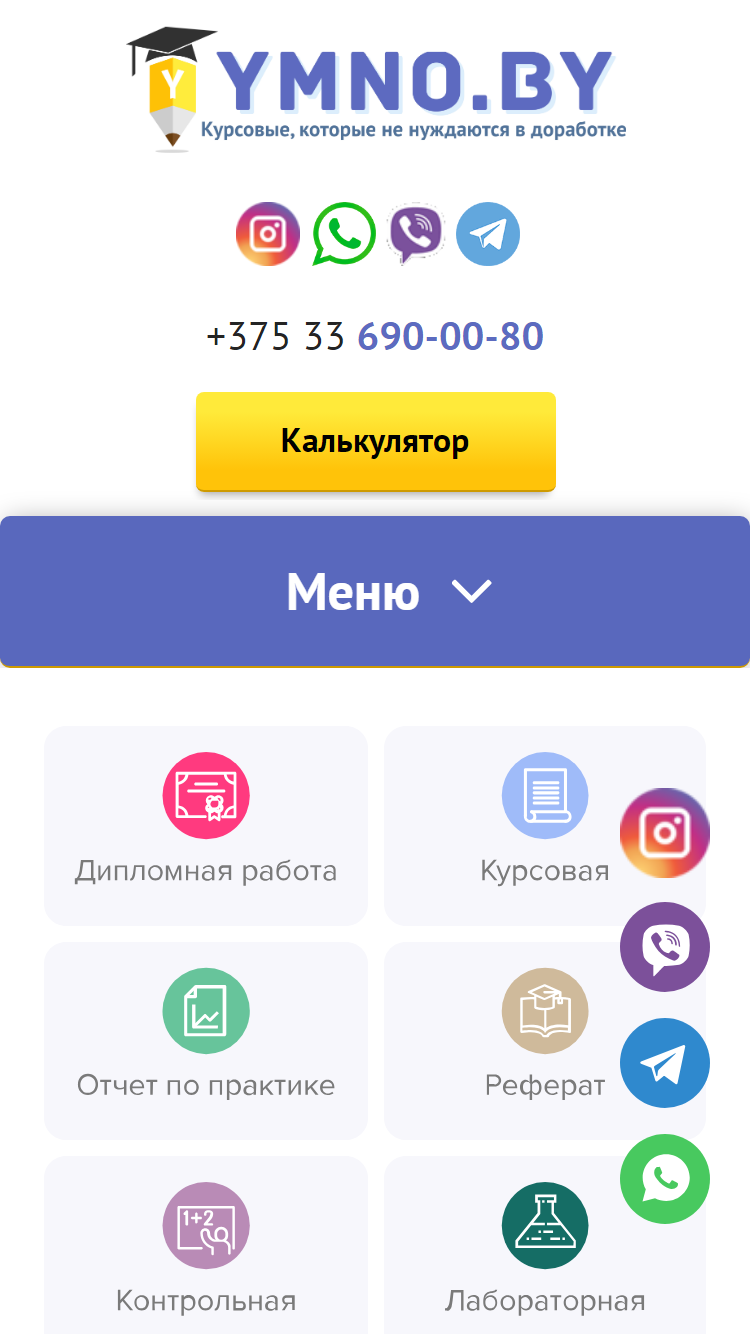Image resolution: width=750 pixels, height=1334 pixels.
Task: Open the Реферат card
Action: (545, 1041)
